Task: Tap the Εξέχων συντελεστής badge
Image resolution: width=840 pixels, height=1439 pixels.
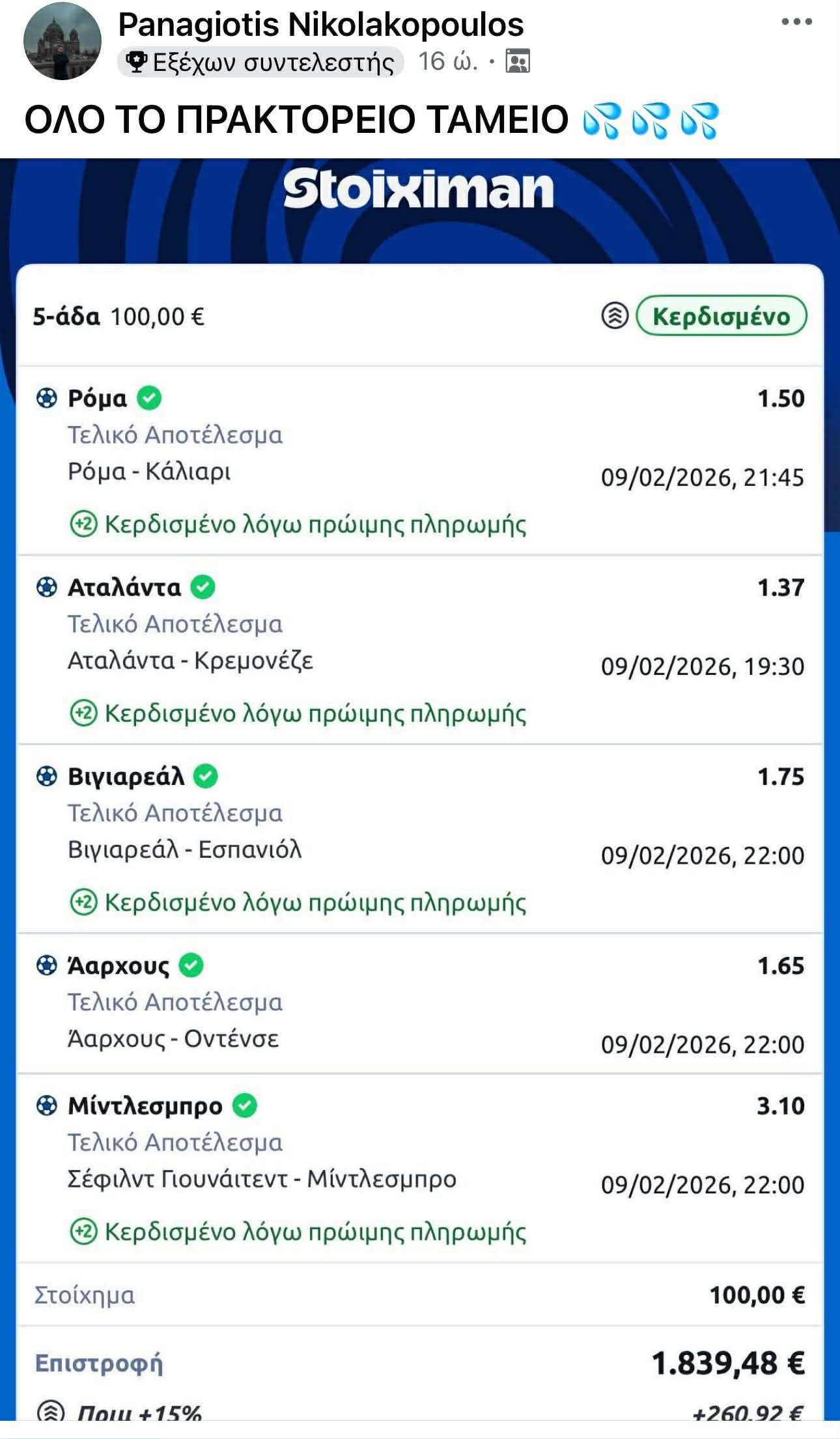Action: tap(260, 63)
